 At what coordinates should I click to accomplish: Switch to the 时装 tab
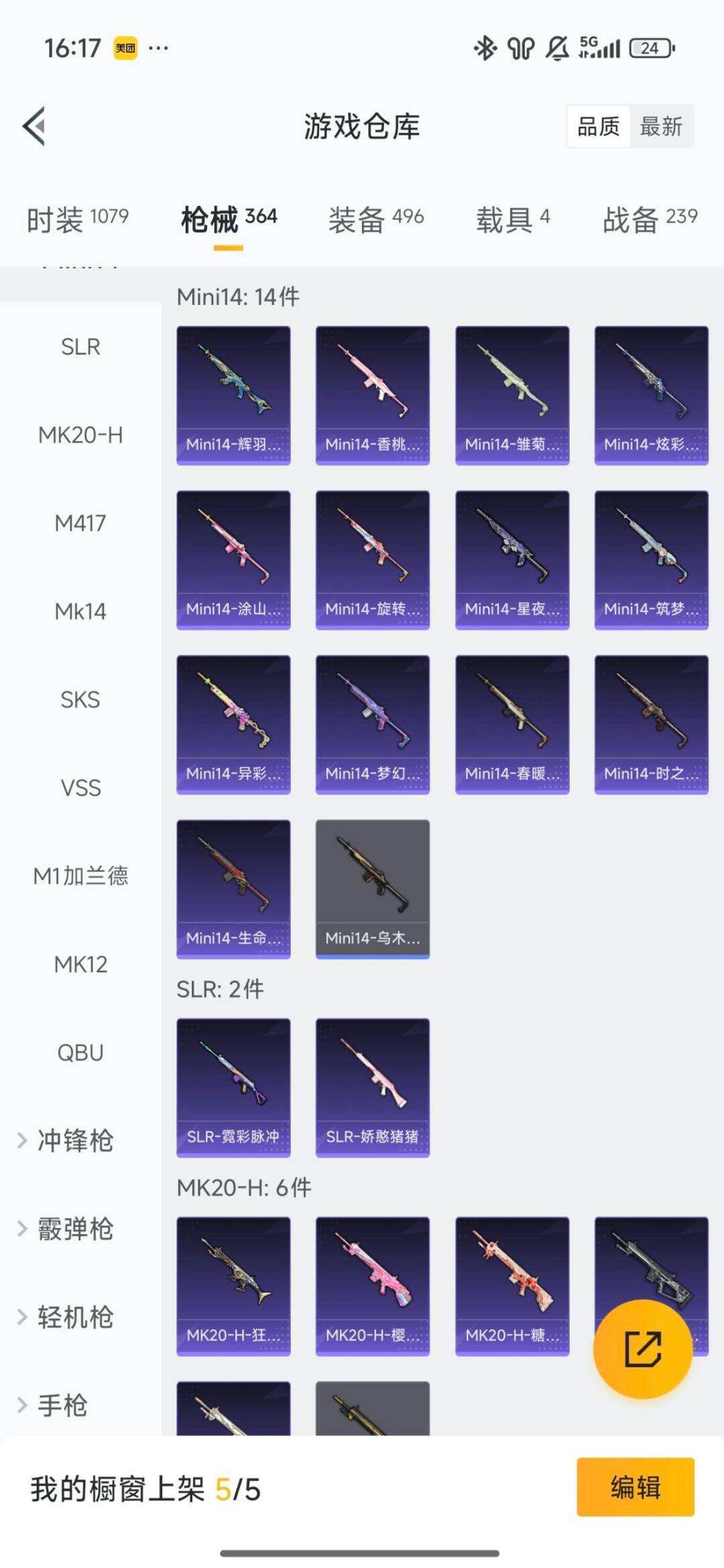(77, 219)
